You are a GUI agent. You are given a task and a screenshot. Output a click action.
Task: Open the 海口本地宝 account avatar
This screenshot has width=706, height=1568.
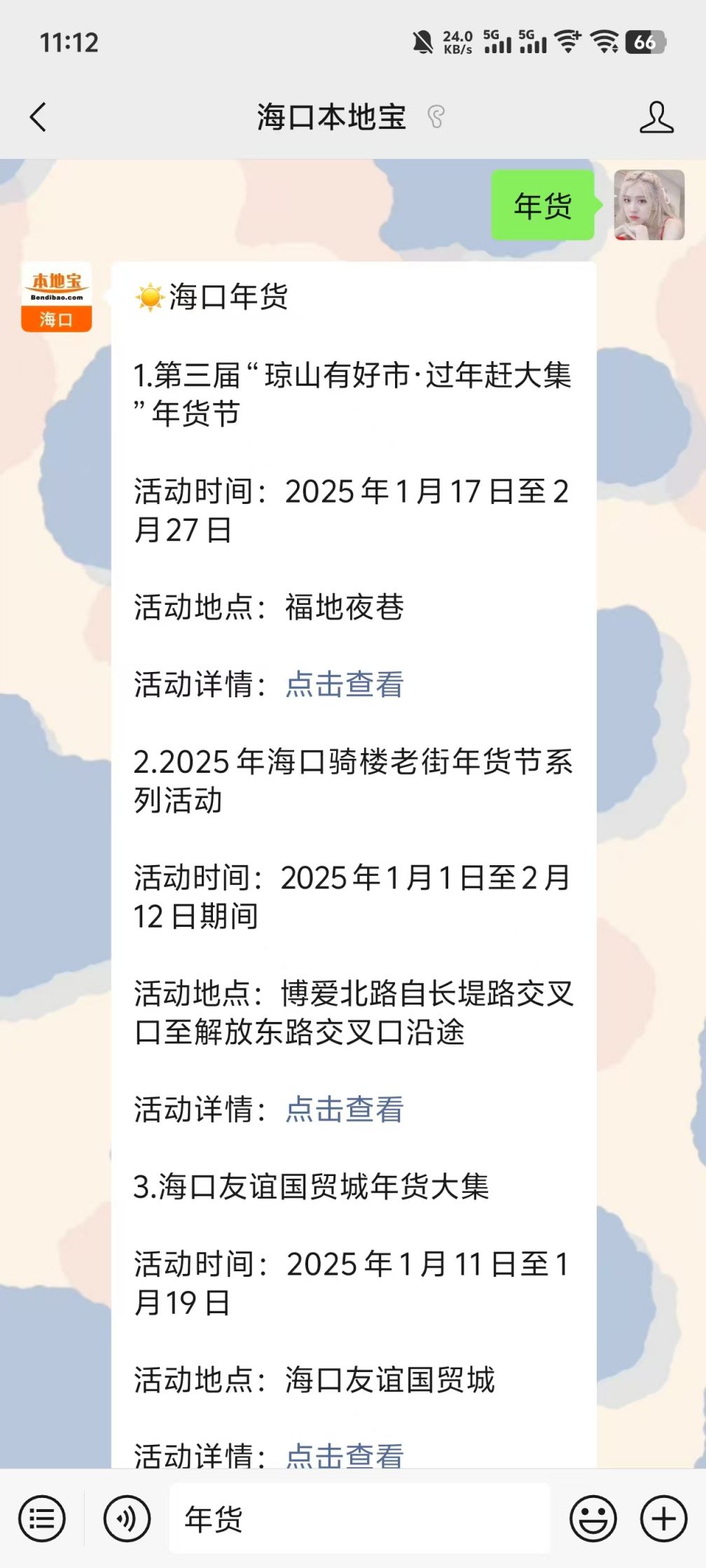56,297
